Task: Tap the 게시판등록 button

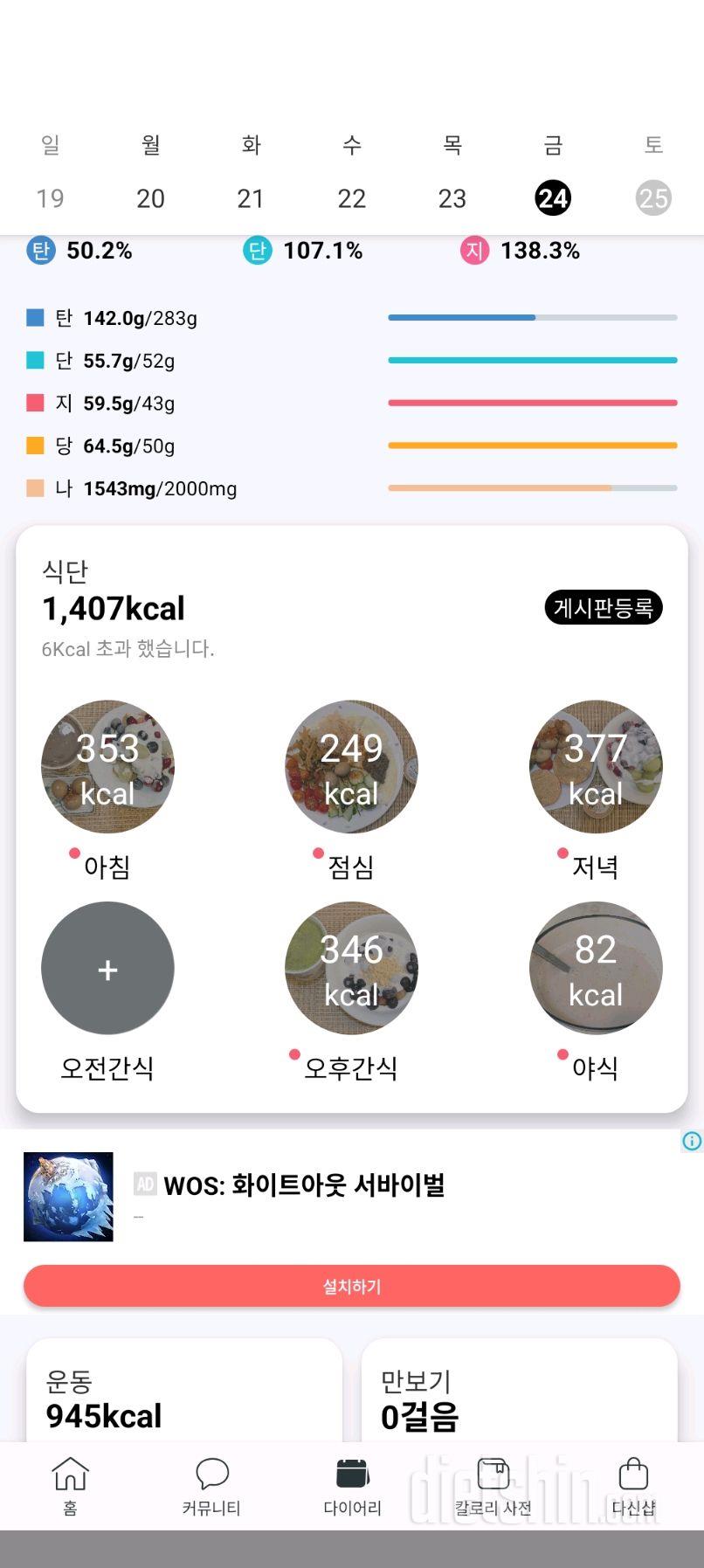Action: (603, 608)
